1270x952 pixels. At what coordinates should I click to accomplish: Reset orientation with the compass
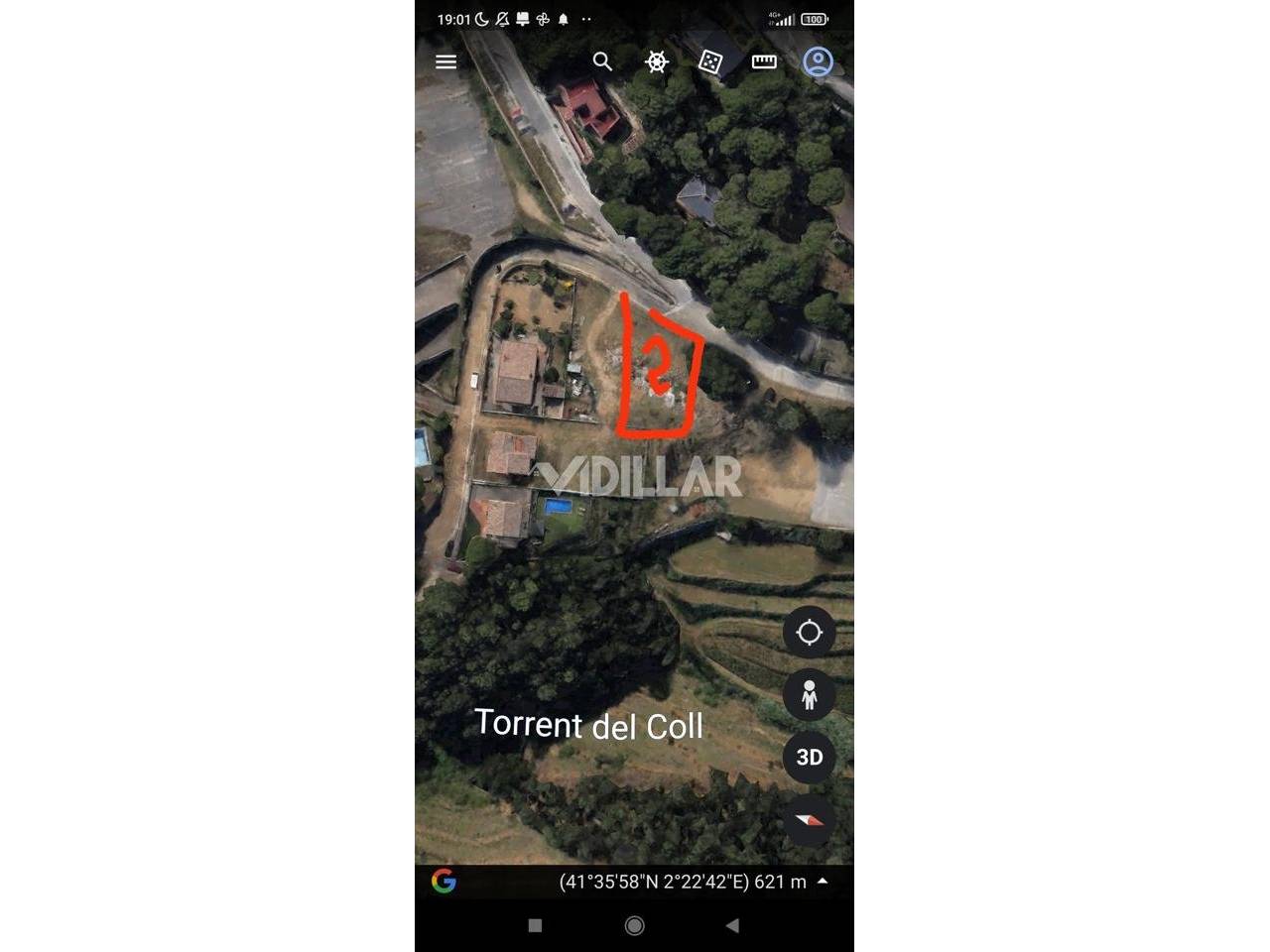809,820
